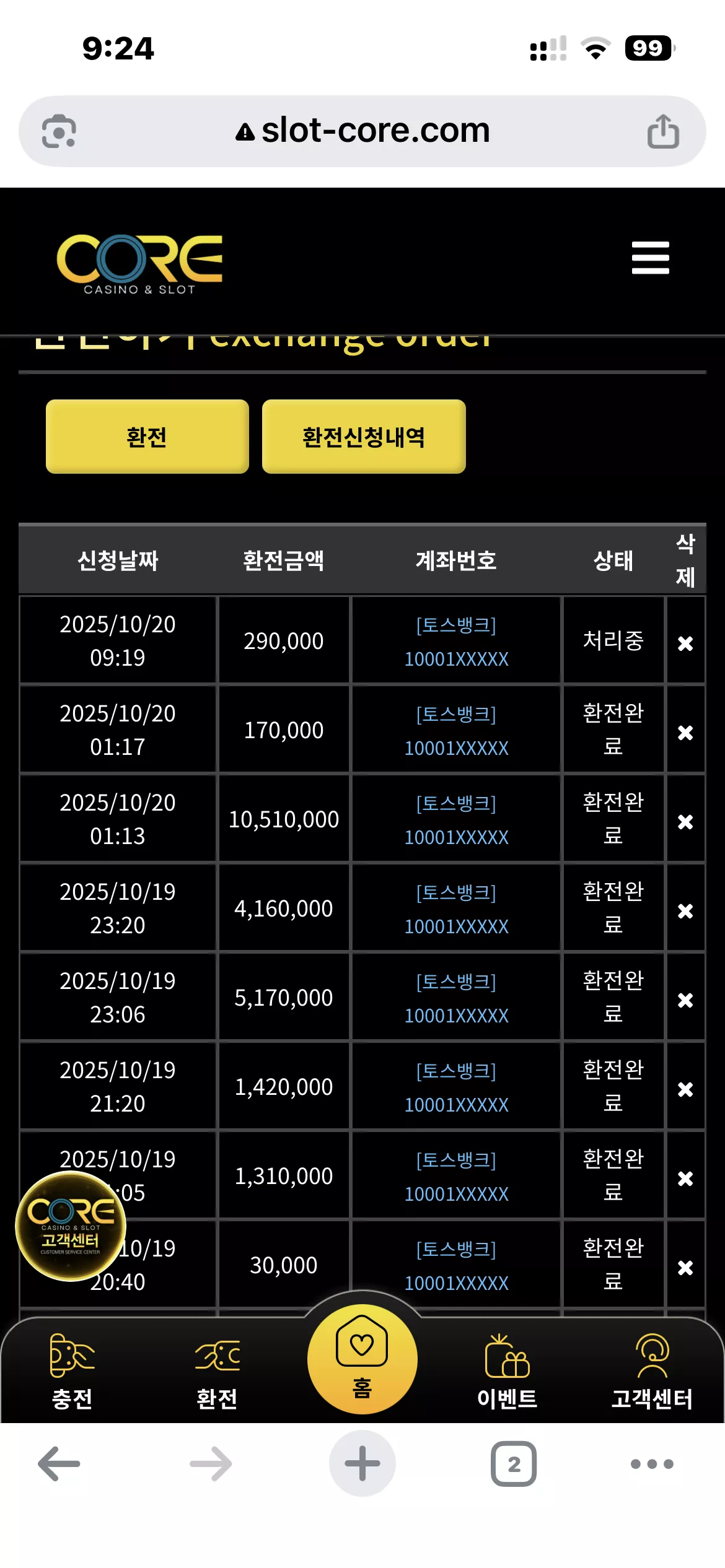Go to 홈 home button
Viewport: 725px width, 1568px height.
pyautogui.click(x=362, y=1359)
